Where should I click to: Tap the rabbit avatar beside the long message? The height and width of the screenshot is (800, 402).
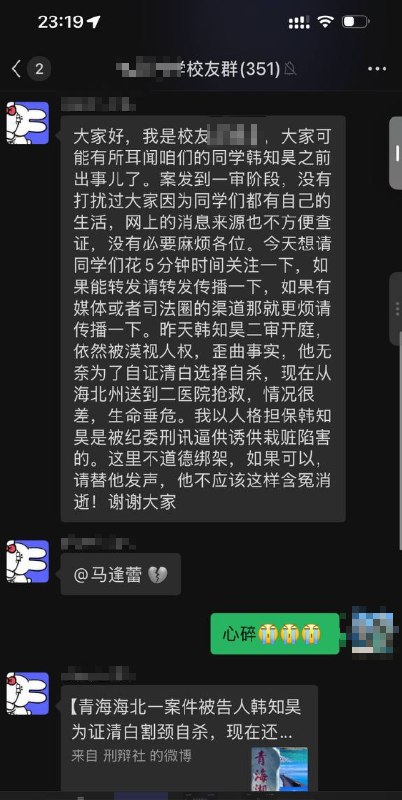point(28,123)
